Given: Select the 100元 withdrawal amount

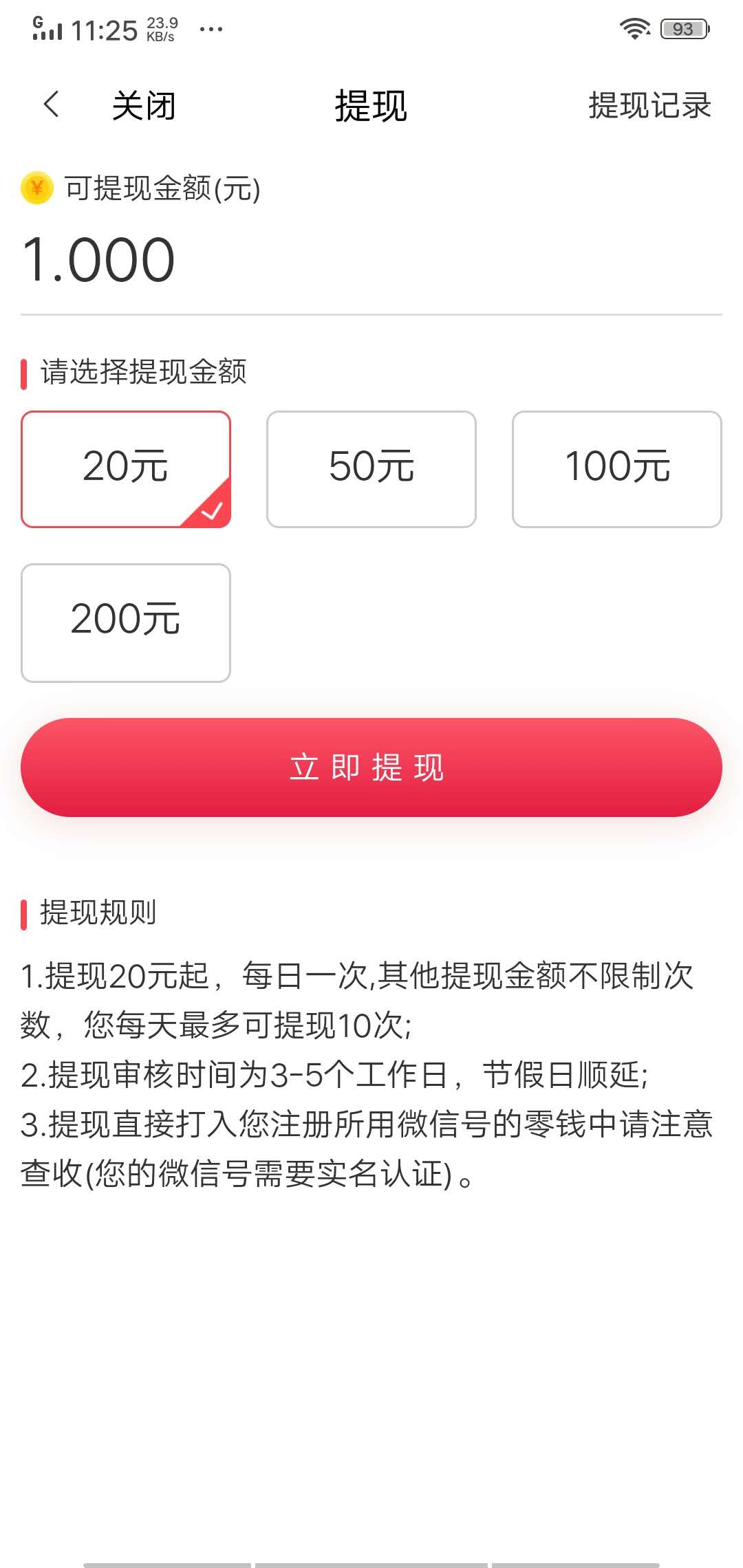Looking at the screenshot, I should click(x=617, y=468).
